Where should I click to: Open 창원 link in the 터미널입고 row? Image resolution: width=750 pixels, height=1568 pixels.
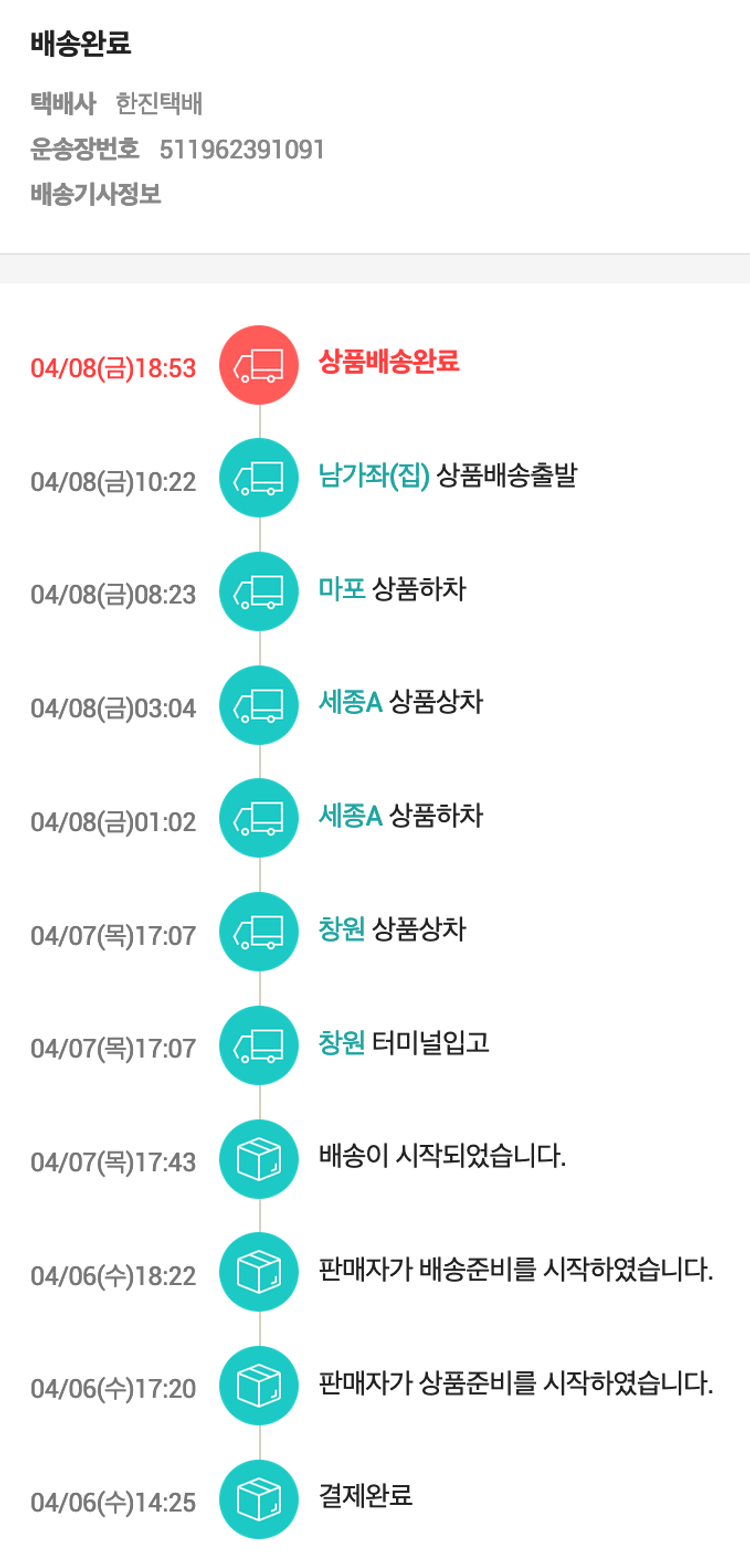[341, 1044]
